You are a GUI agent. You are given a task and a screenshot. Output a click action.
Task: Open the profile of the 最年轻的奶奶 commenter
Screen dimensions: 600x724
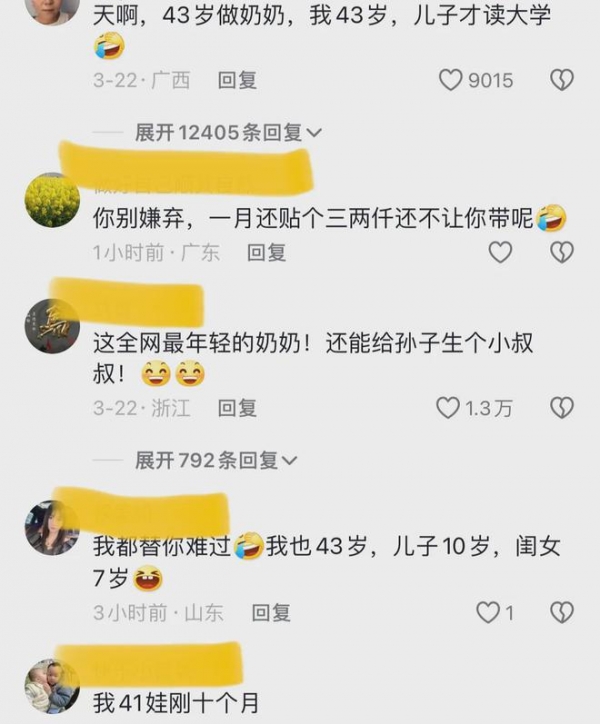pos(52,326)
